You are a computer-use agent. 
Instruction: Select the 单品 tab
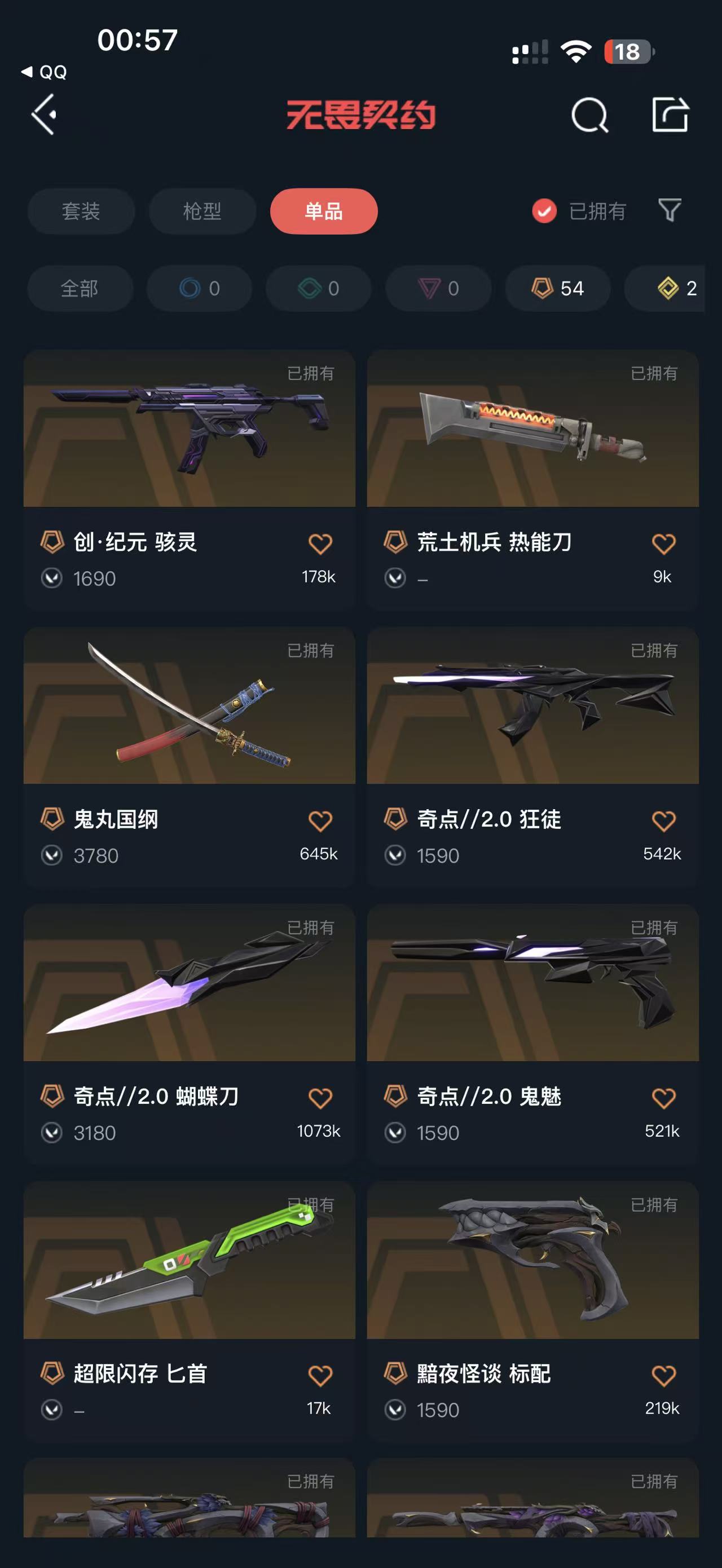click(324, 211)
